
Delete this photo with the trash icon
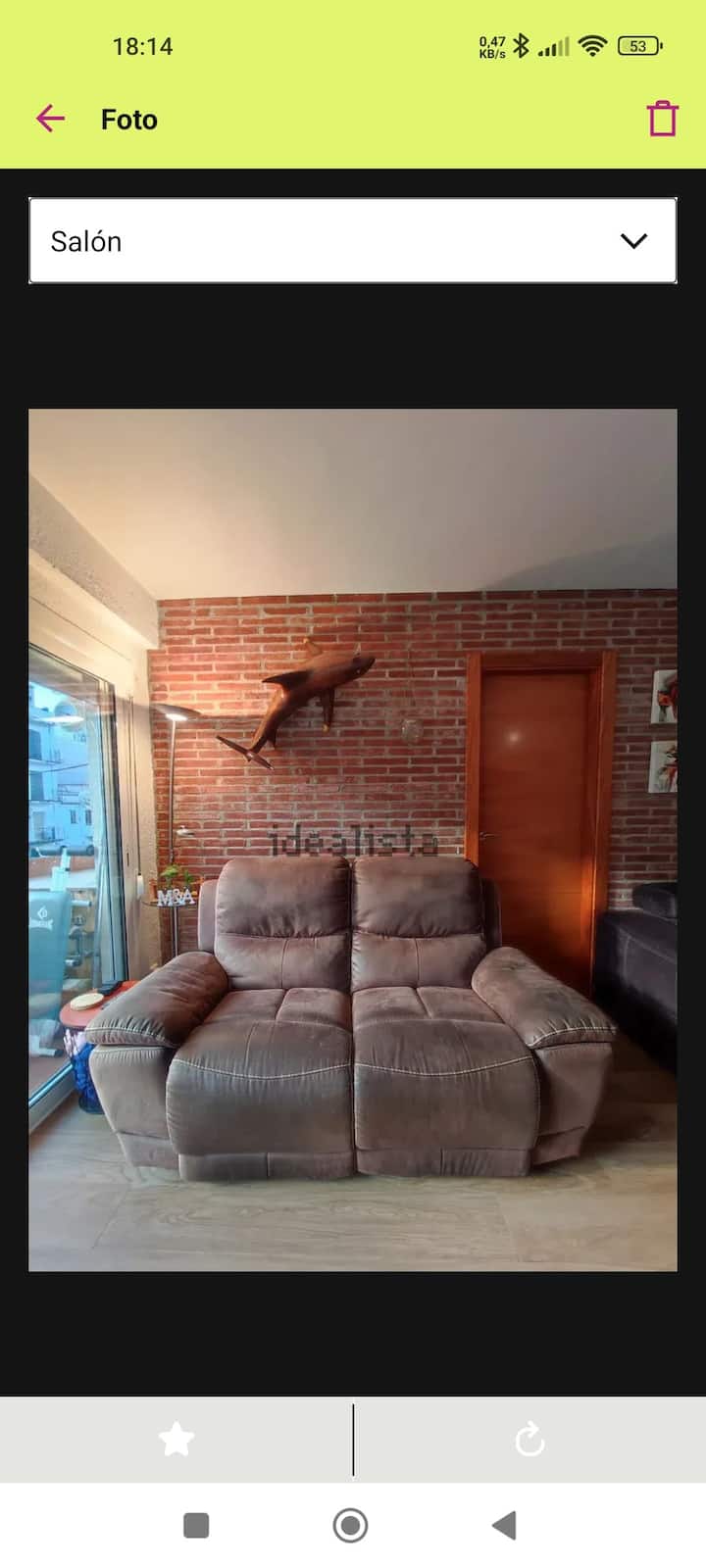click(x=663, y=119)
